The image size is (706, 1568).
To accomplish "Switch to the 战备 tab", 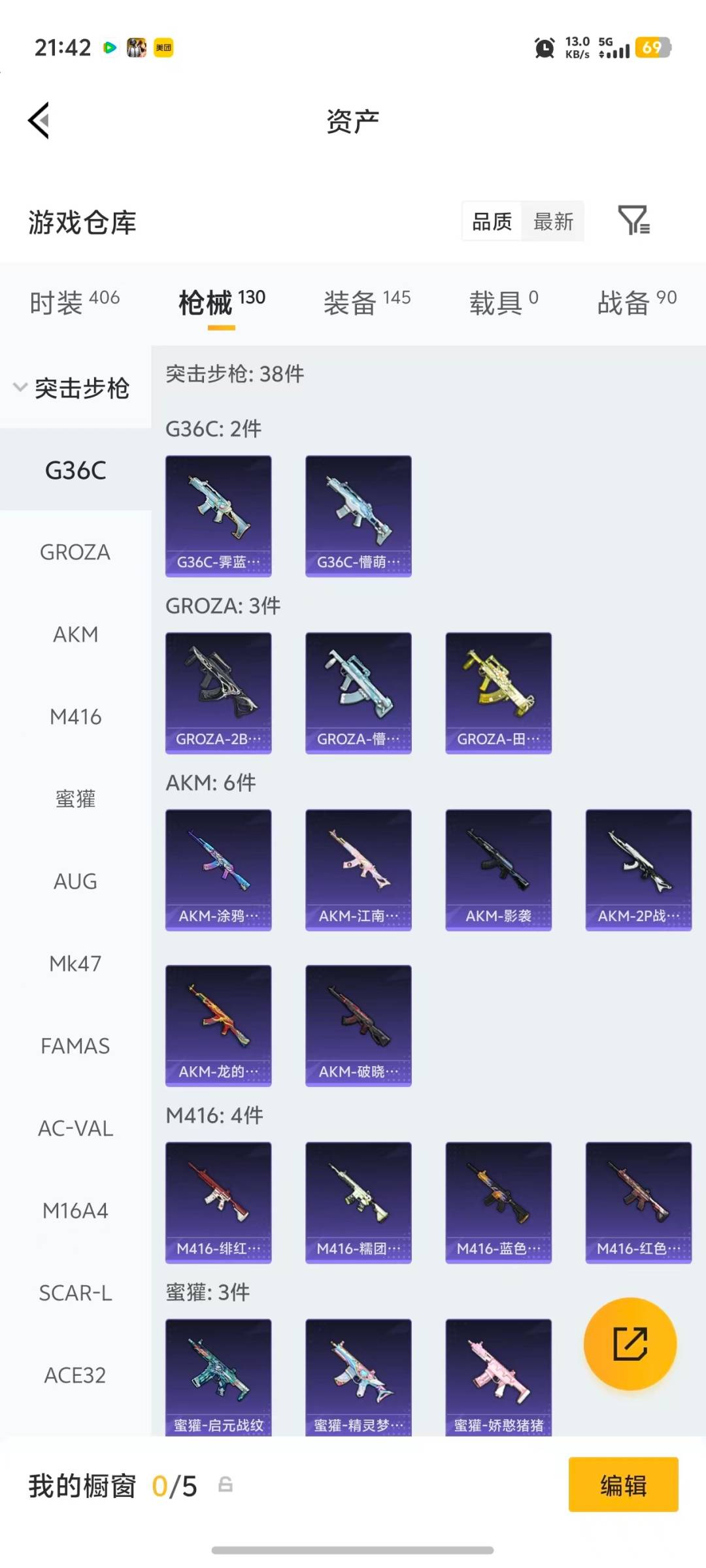I will (637, 302).
